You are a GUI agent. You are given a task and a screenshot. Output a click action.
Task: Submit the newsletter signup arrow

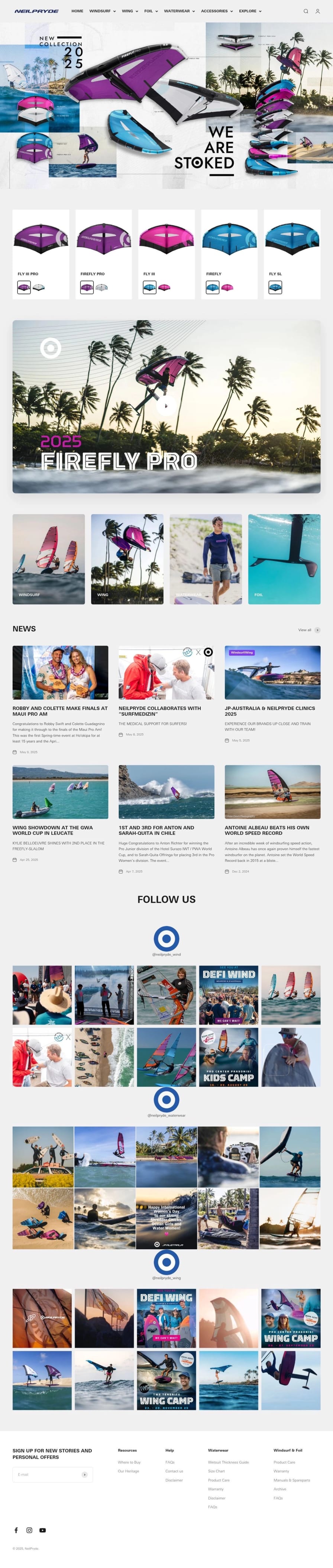coord(85,1474)
